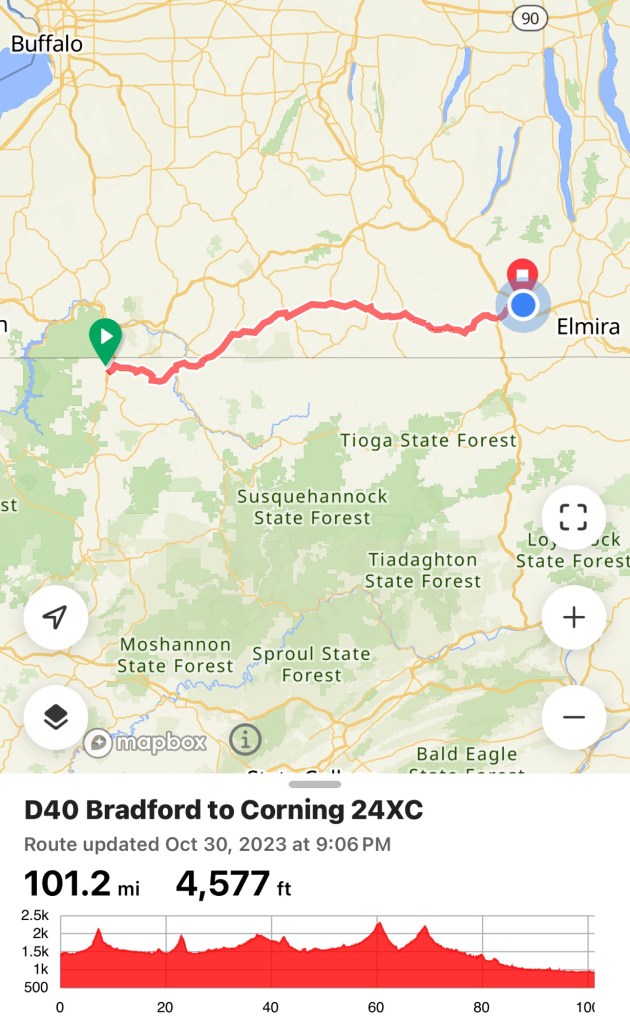Tap the red route finish marker

[522, 274]
